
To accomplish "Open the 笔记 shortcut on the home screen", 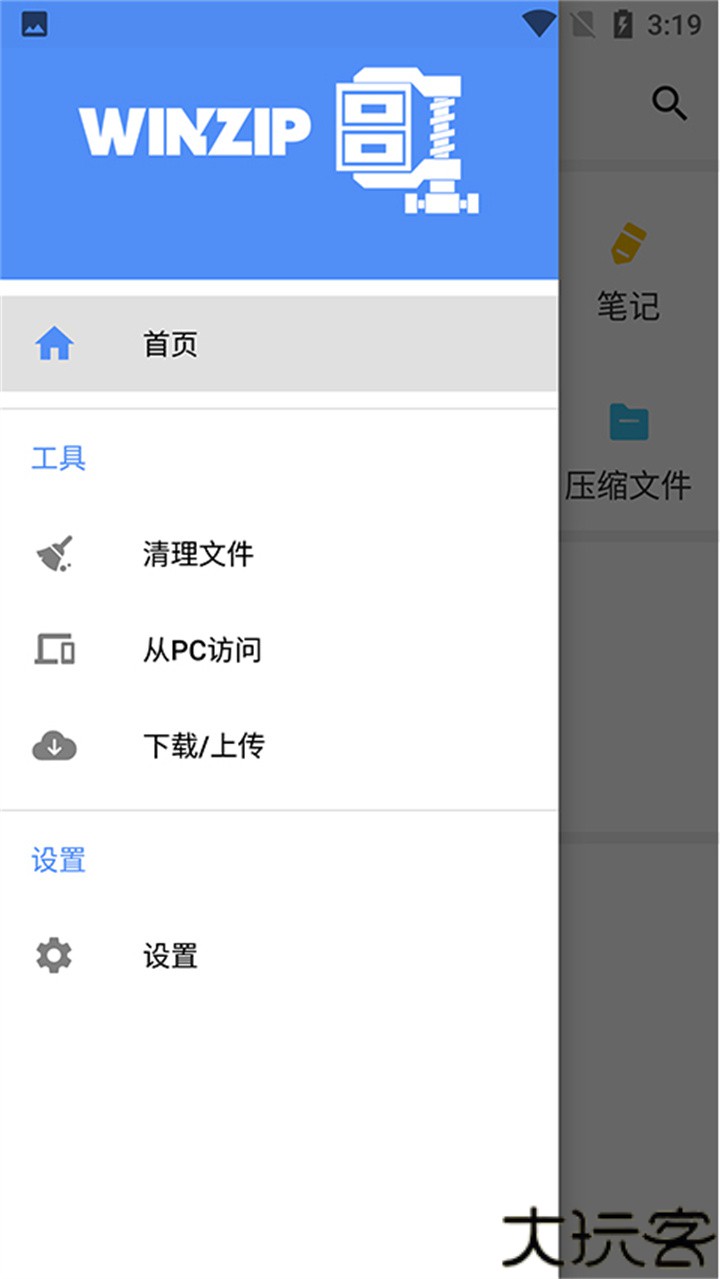I will (x=630, y=307).
